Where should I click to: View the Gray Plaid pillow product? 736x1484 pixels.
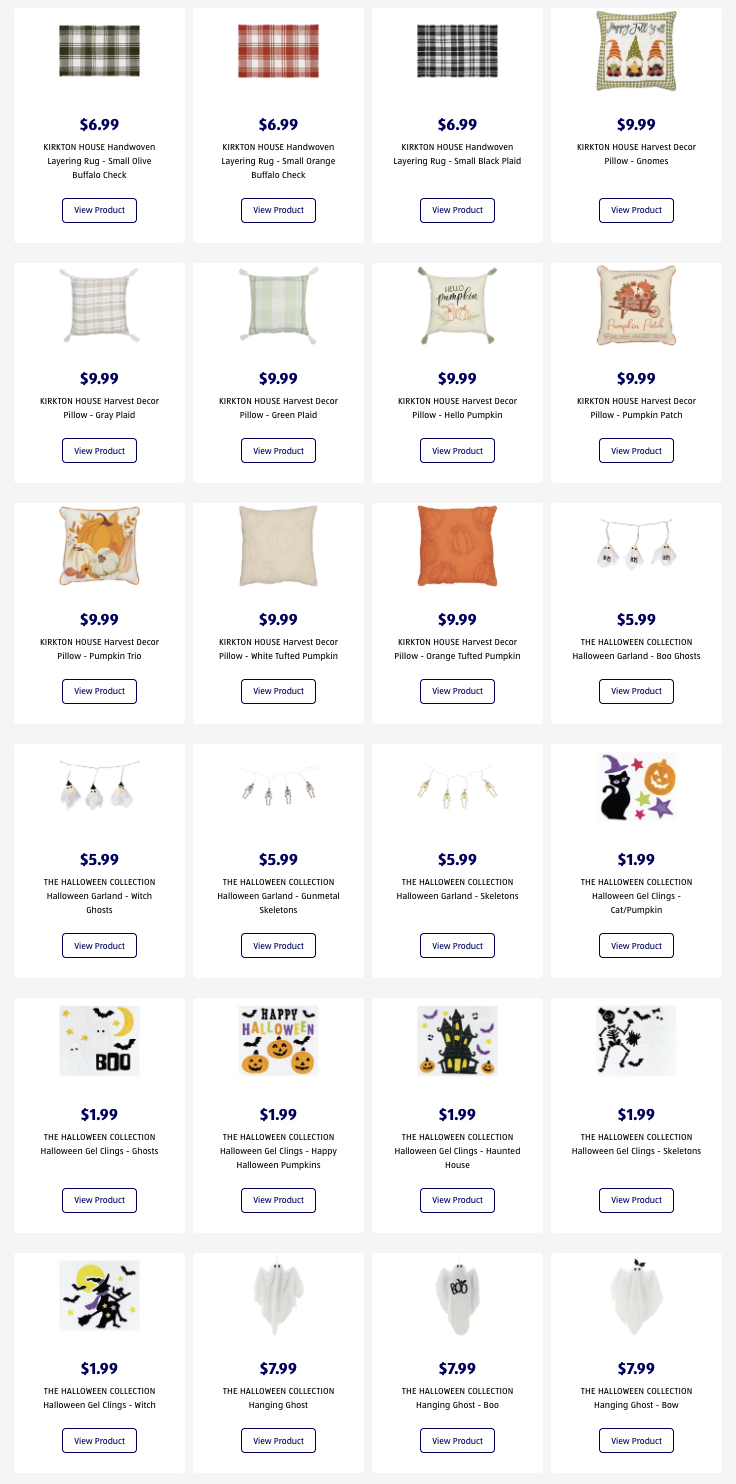99,451
